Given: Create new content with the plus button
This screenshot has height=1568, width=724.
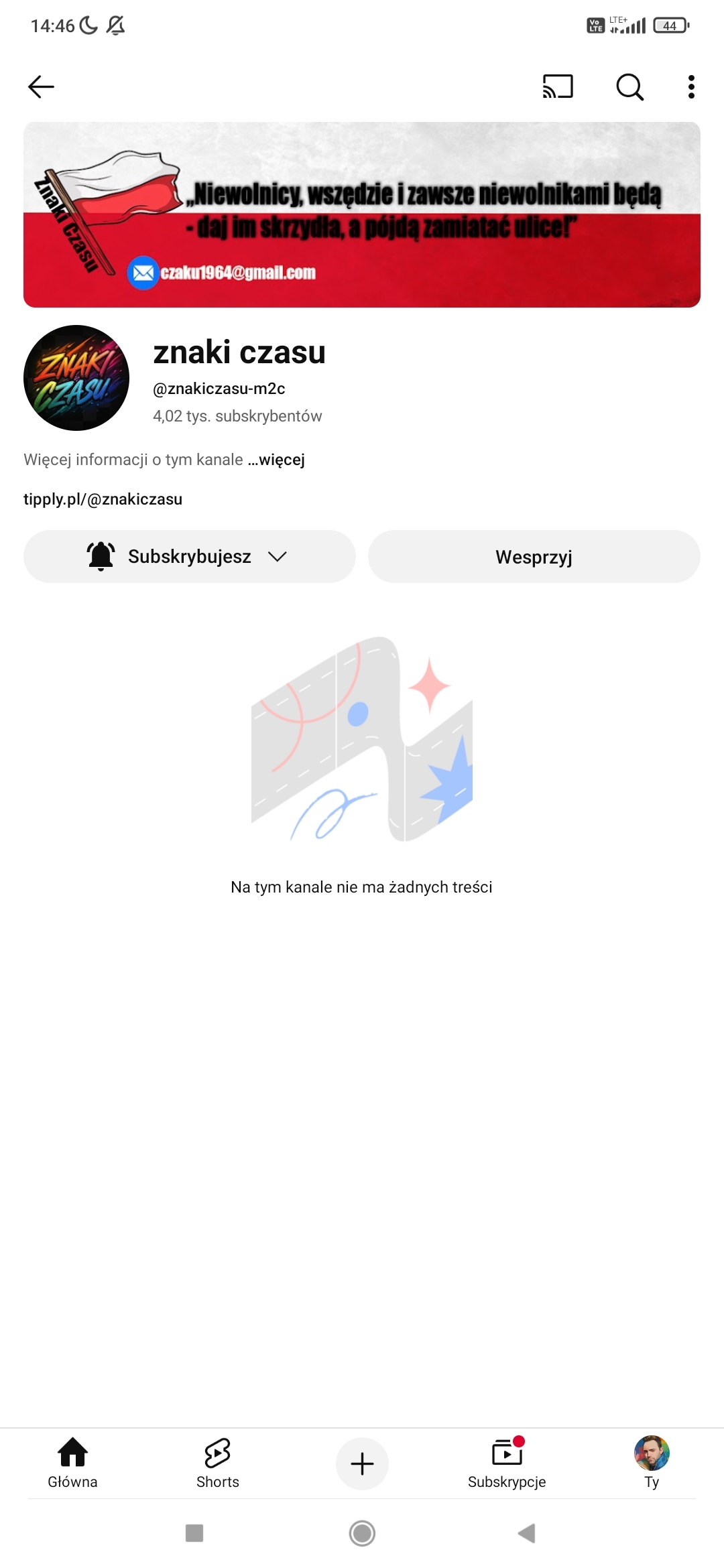Looking at the screenshot, I should 362,1463.
